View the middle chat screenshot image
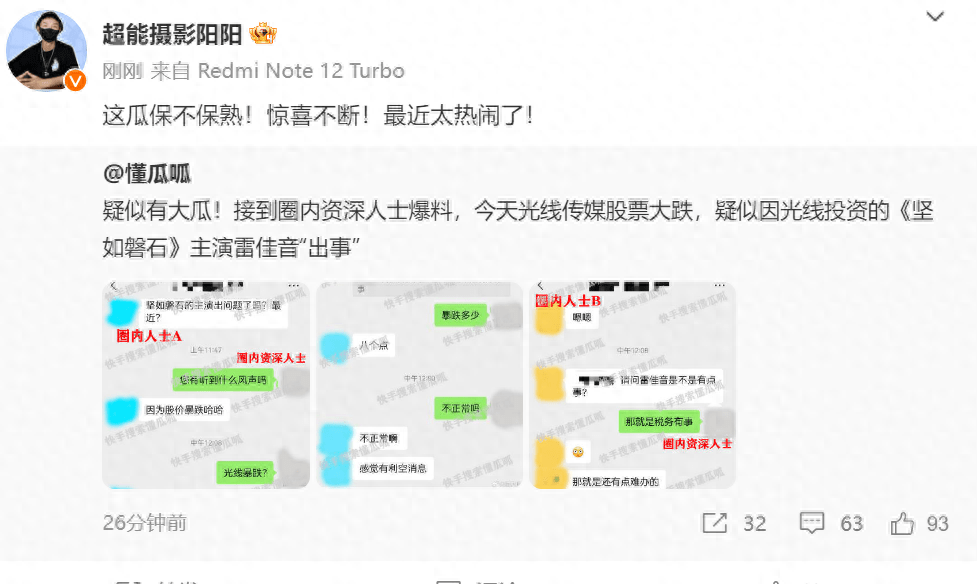Viewport: 977px width, 584px height. [420, 385]
